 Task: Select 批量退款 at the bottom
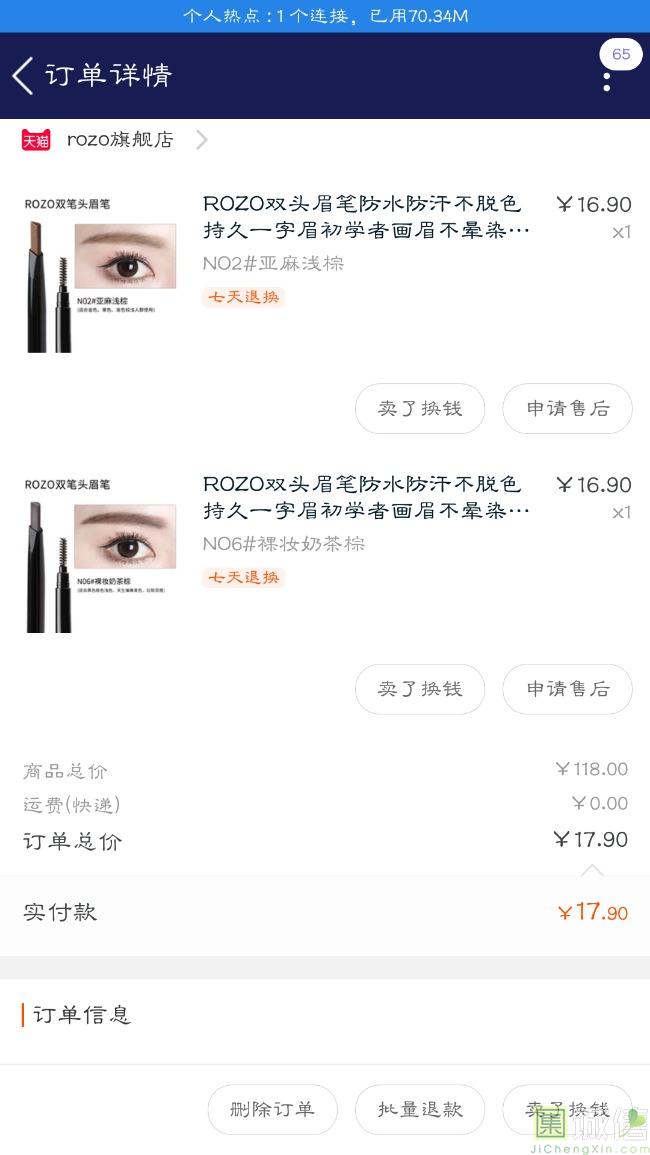point(420,1109)
